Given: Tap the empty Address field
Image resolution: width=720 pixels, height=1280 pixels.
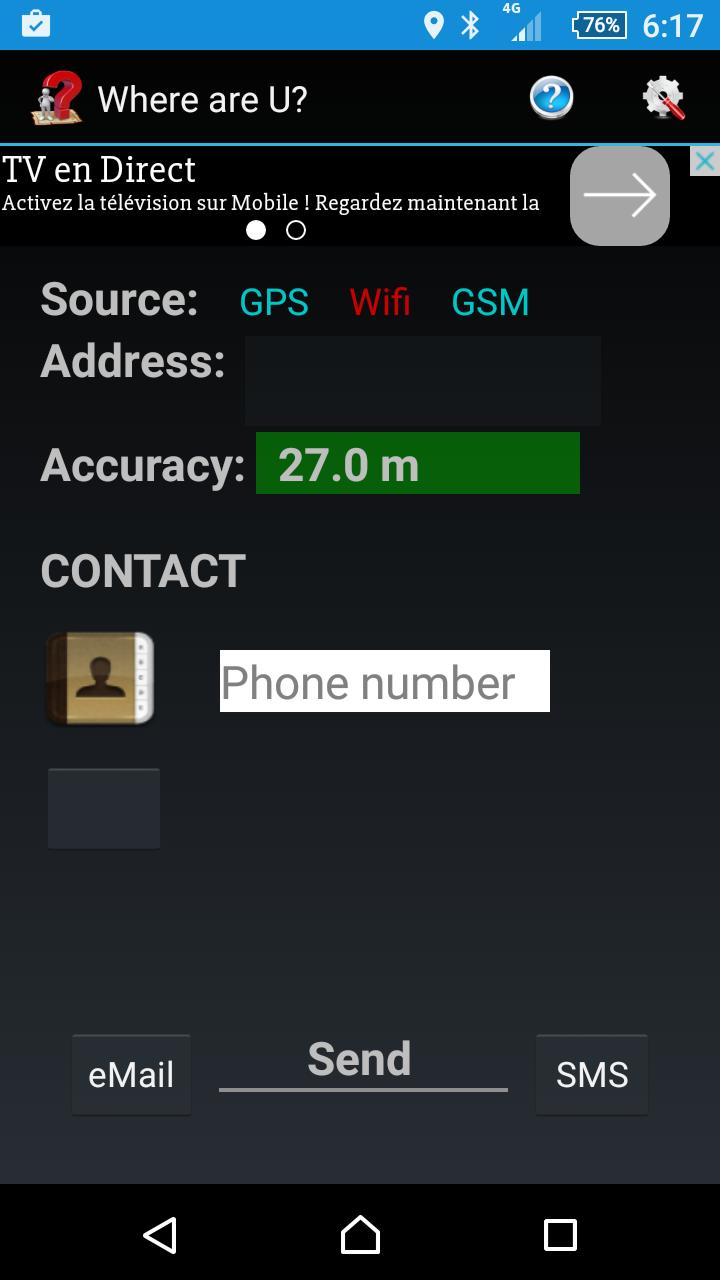Looking at the screenshot, I should coord(422,380).
